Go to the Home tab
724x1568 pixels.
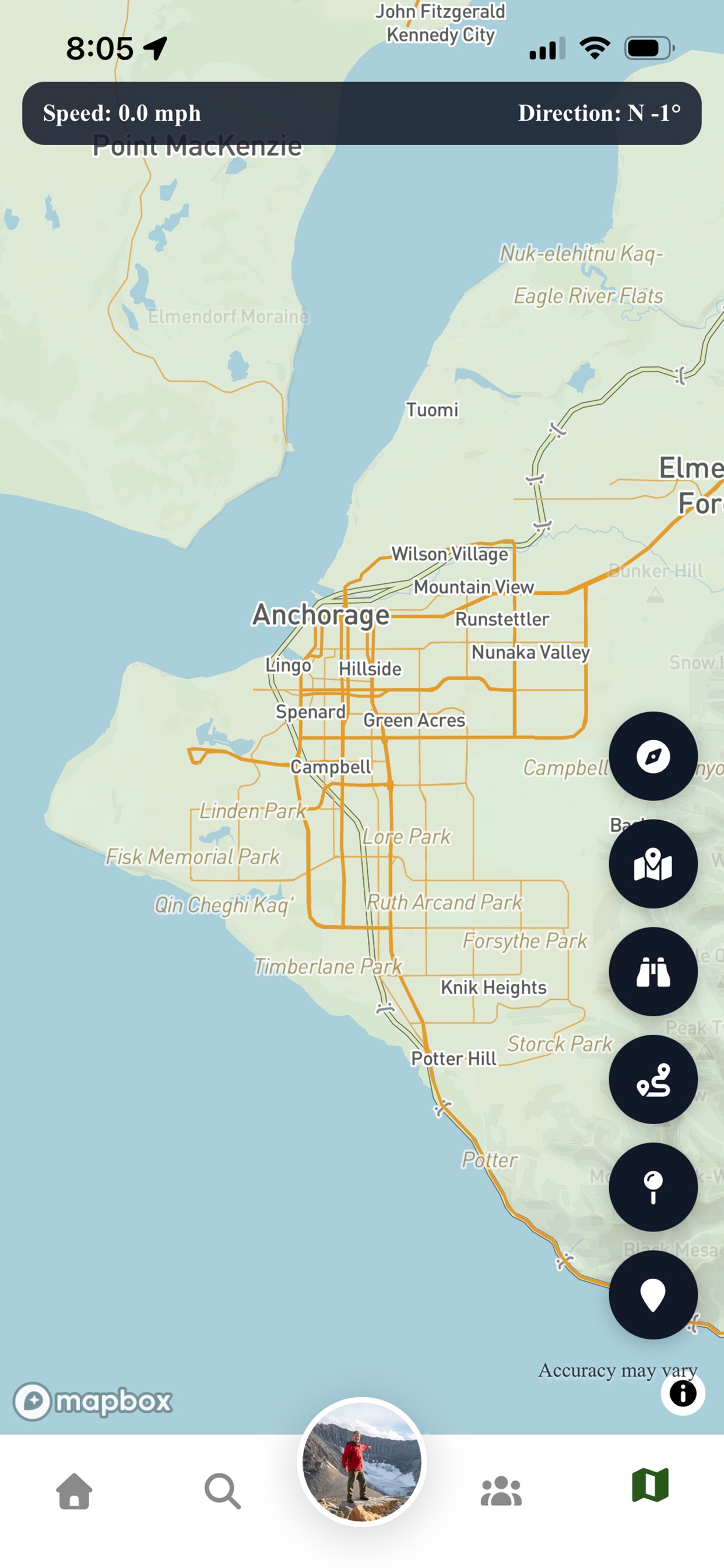pyautogui.click(x=74, y=1490)
